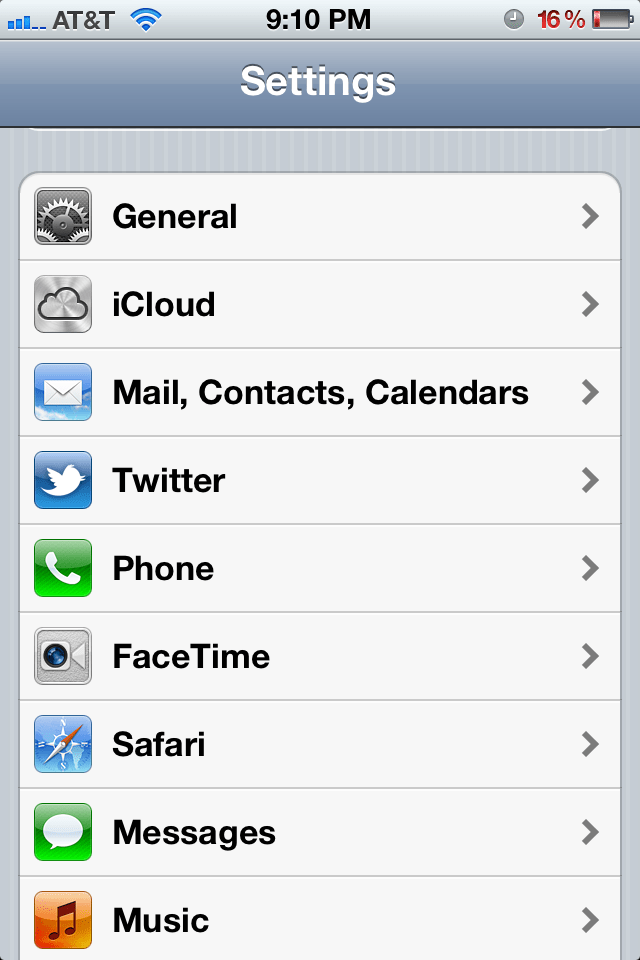This screenshot has width=640, height=960.
Task: Open FaceTime settings
Action: pyautogui.click(x=320, y=656)
